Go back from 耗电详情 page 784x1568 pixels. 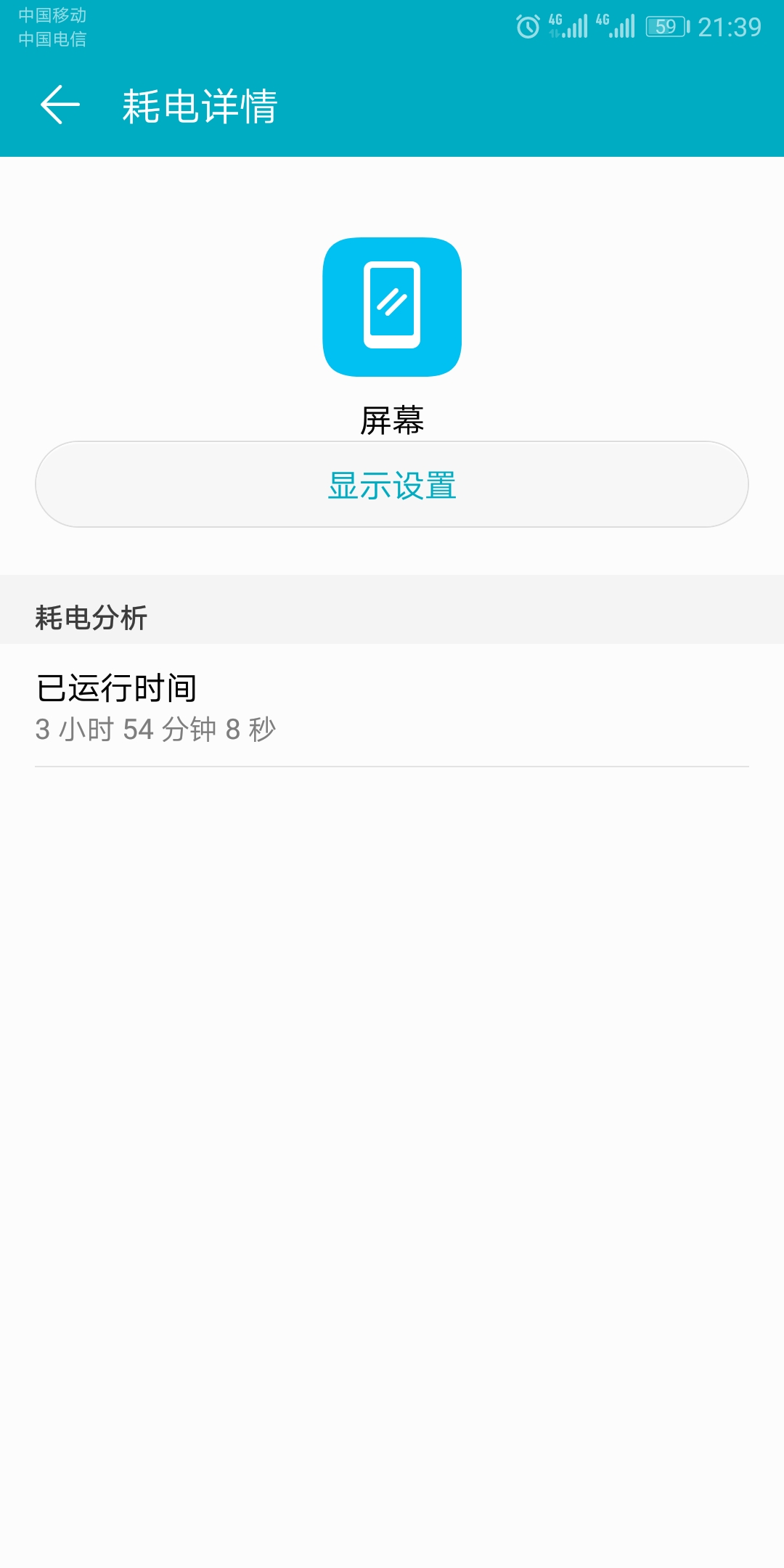click(60, 105)
